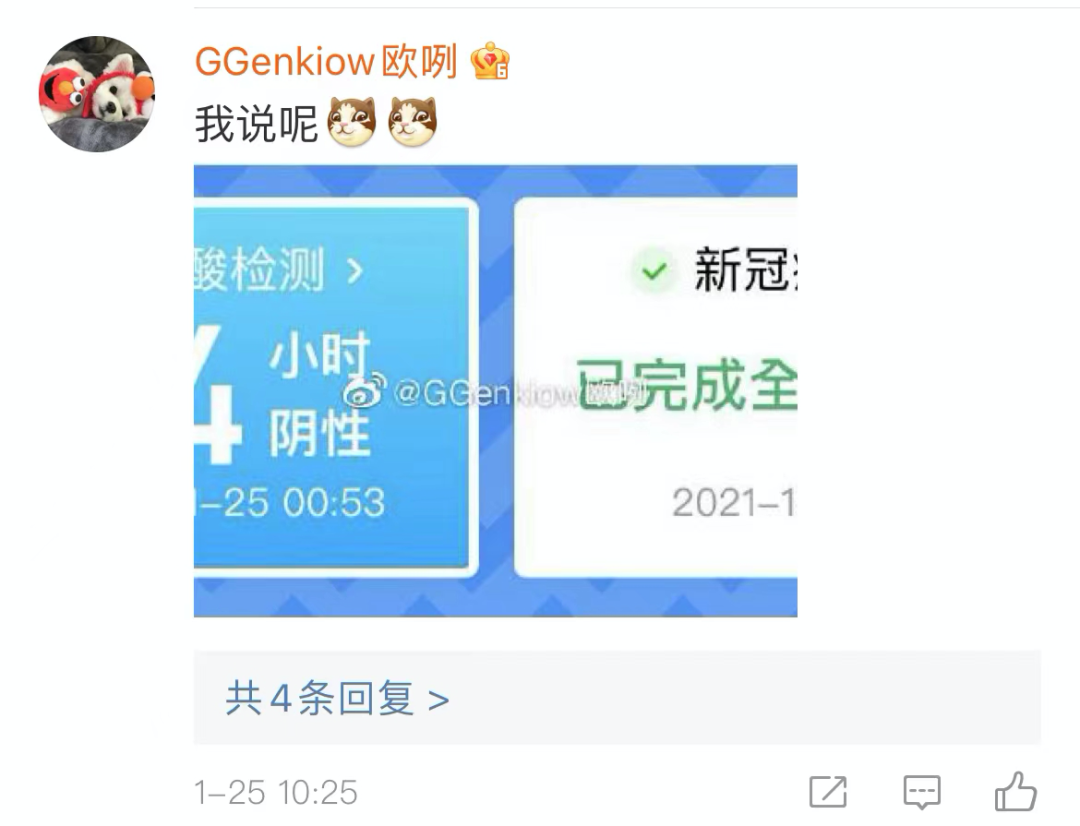Like GGenkiow欧咧's comment
The width and height of the screenshot is (1080, 826).
(x=1016, y=791)
